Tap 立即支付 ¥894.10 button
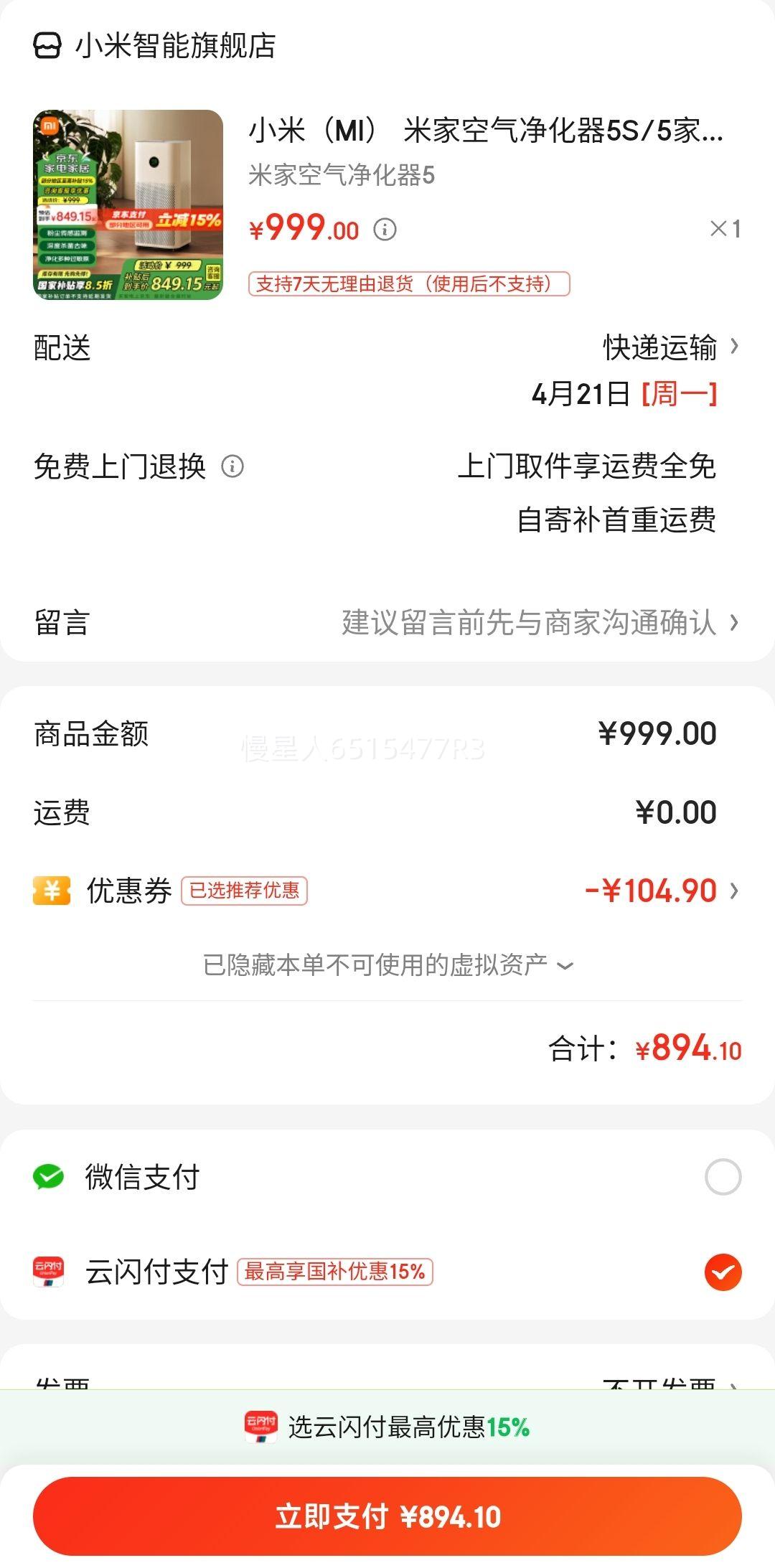 [387, 1516]
